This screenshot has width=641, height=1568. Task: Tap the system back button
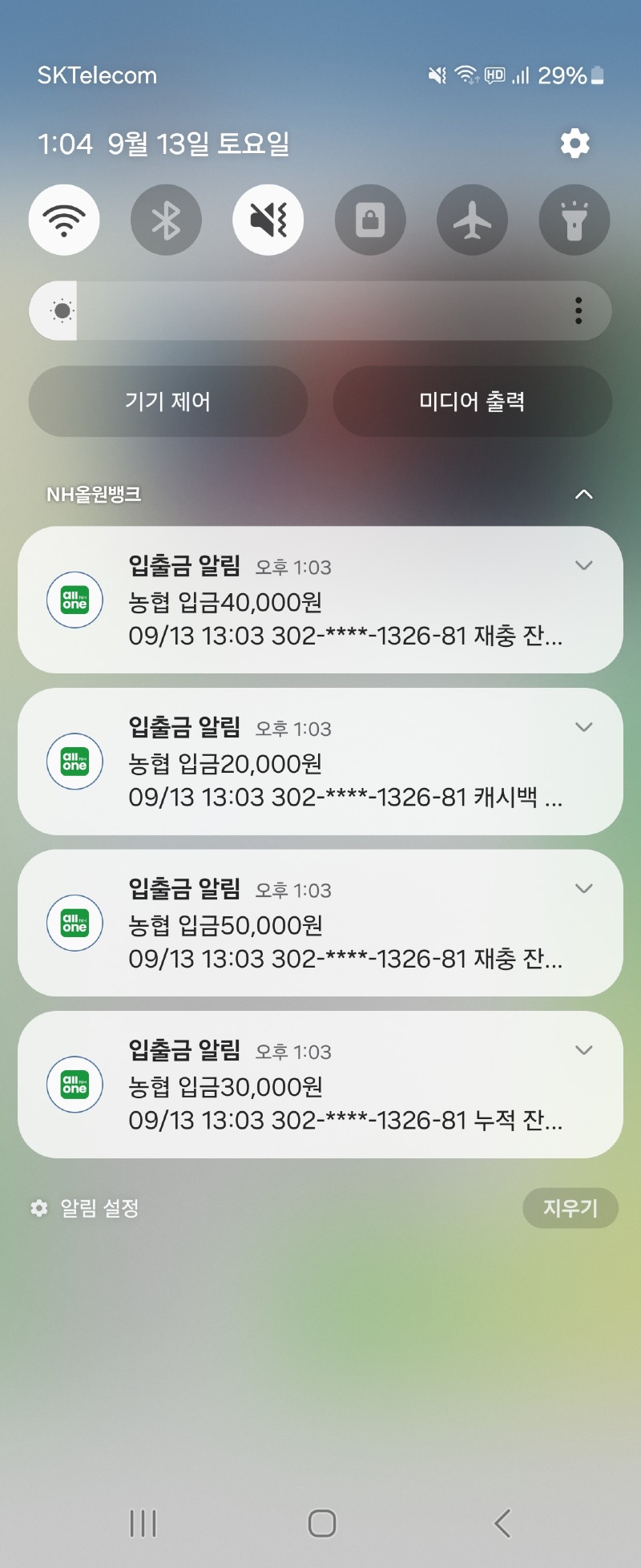click(502, 1523)
